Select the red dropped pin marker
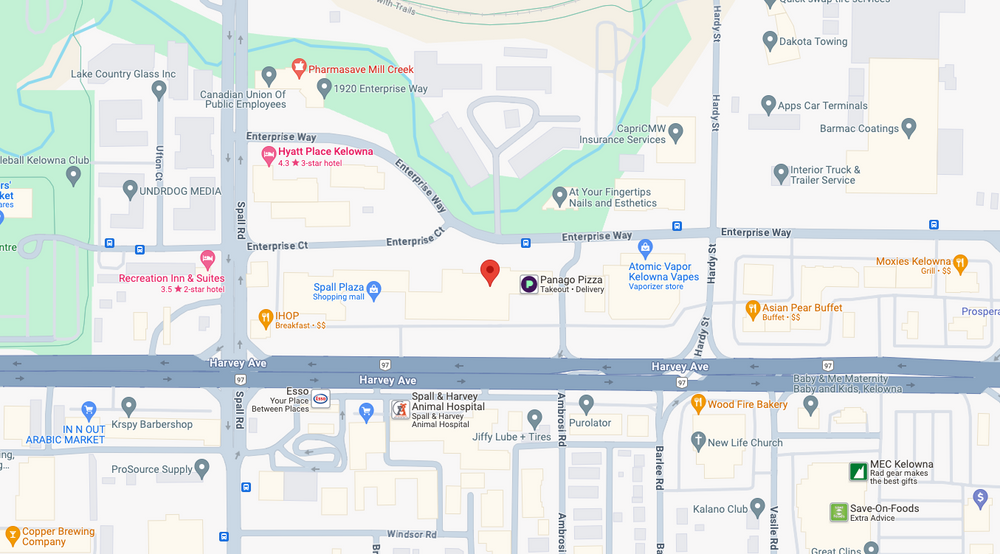 tap(490, 272)
